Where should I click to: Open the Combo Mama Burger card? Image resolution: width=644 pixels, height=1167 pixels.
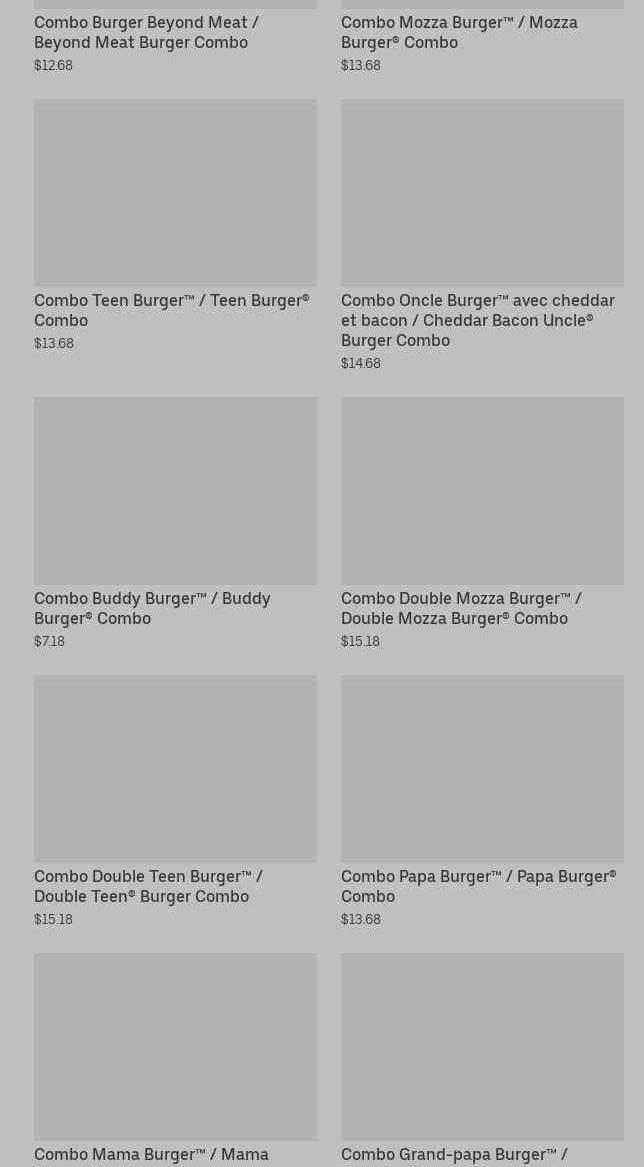click(175, 1060)
